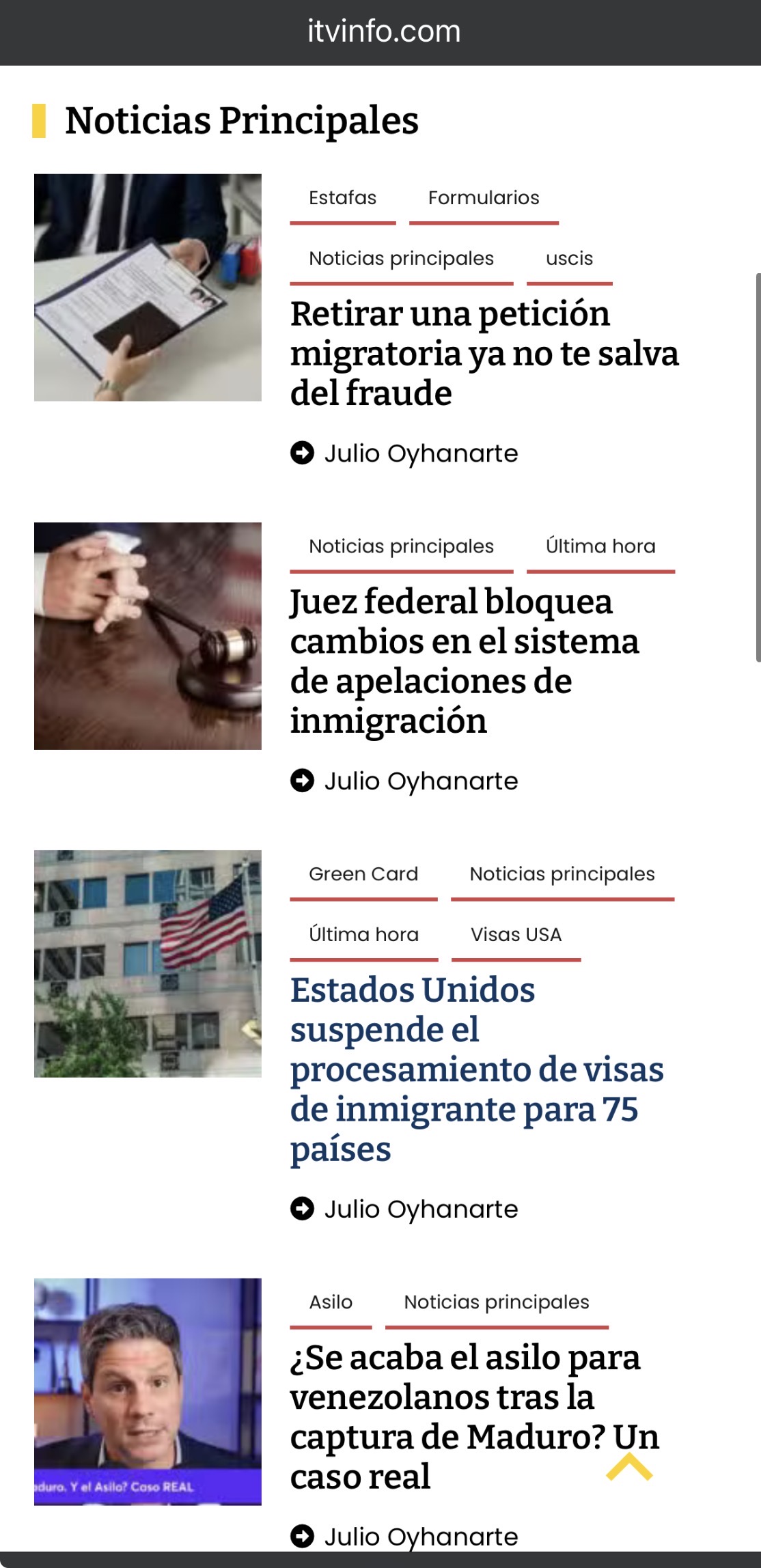
Task: Read Estados Unidos suspende visas article
Action: click(x=476, y=1069)
